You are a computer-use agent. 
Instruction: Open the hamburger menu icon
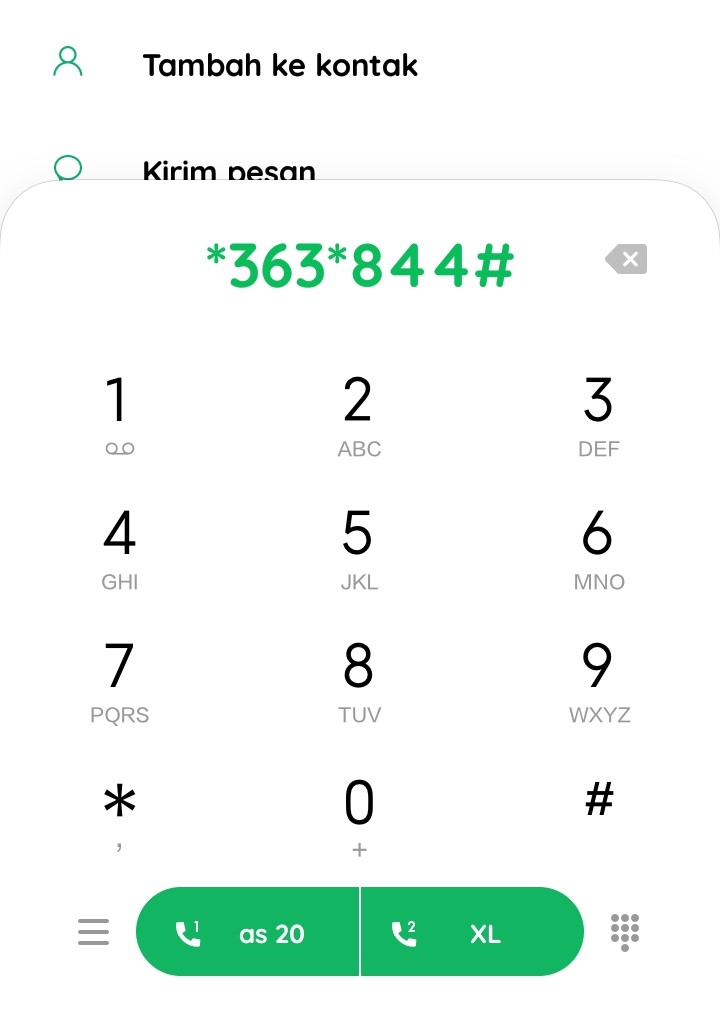coord(94,932)
